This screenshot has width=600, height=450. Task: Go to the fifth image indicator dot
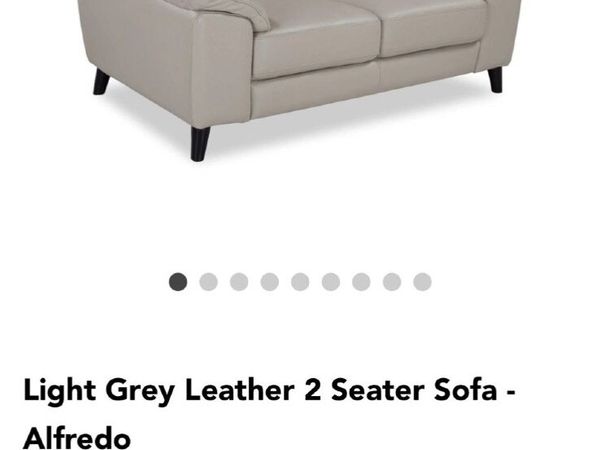click(x=300, y=282)
